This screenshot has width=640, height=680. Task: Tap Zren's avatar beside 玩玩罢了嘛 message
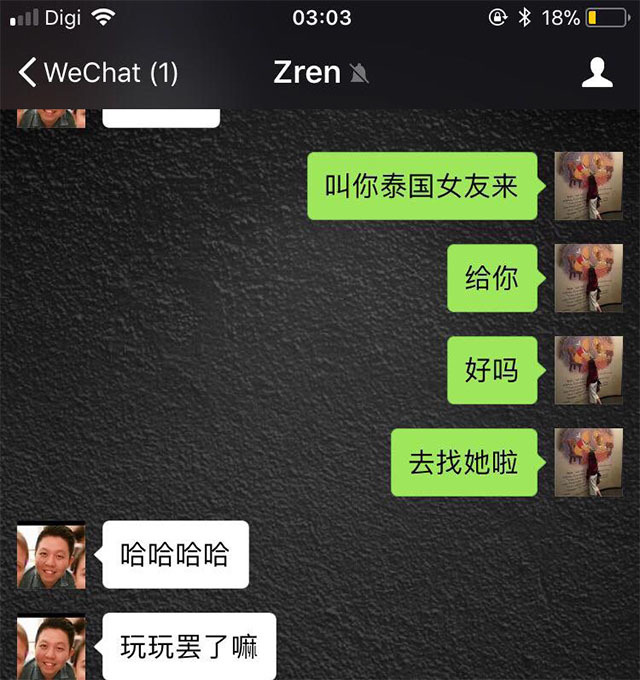pos(51,647)
